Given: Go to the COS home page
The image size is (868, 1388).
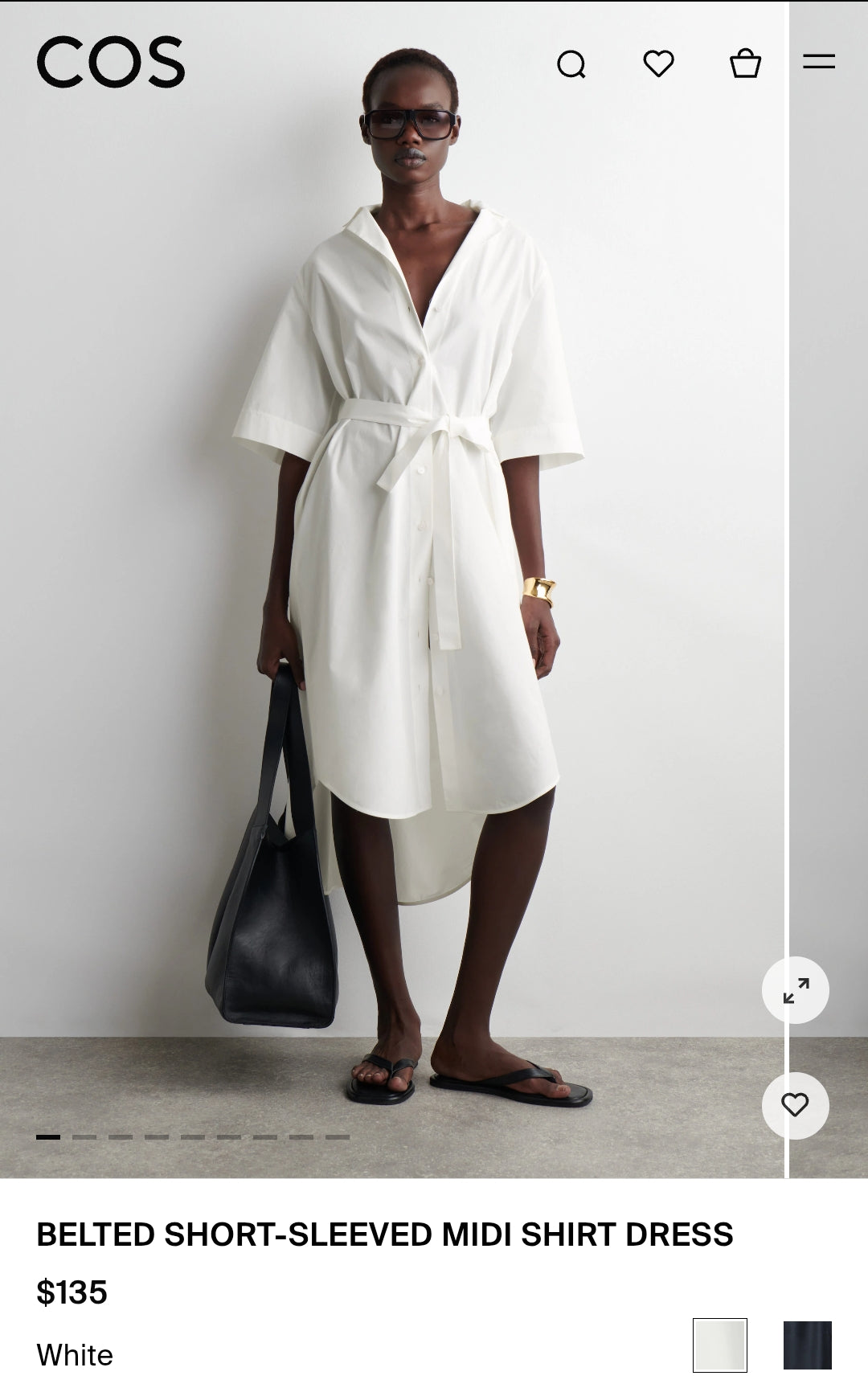Looking at the screenshot, I should tap(110, 62).
